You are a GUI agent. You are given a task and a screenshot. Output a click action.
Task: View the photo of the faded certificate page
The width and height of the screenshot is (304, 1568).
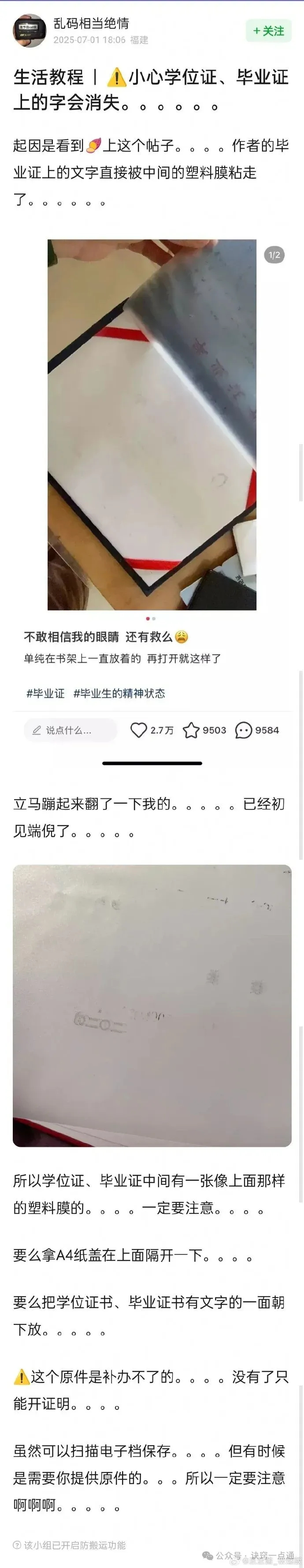coord(152,1005)
